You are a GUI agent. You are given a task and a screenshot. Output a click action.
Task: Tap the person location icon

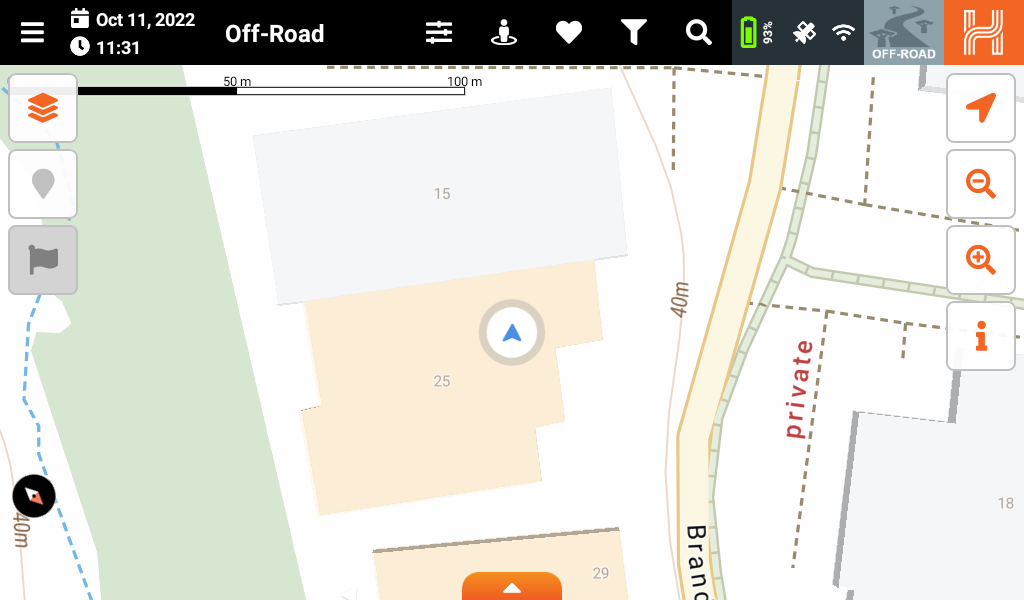click(504, 33)
